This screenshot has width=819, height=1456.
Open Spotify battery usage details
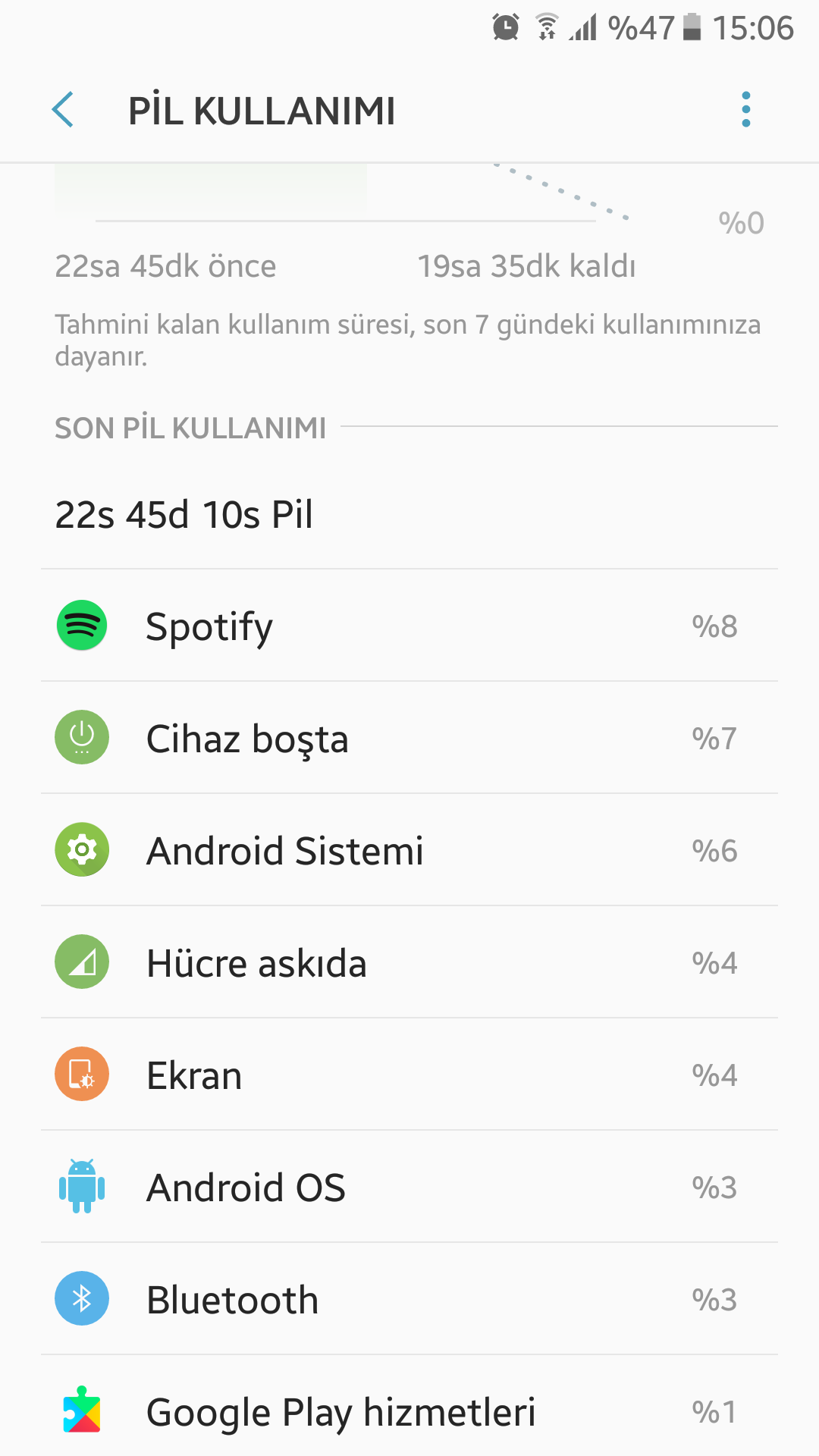click(x=409, y=626)
